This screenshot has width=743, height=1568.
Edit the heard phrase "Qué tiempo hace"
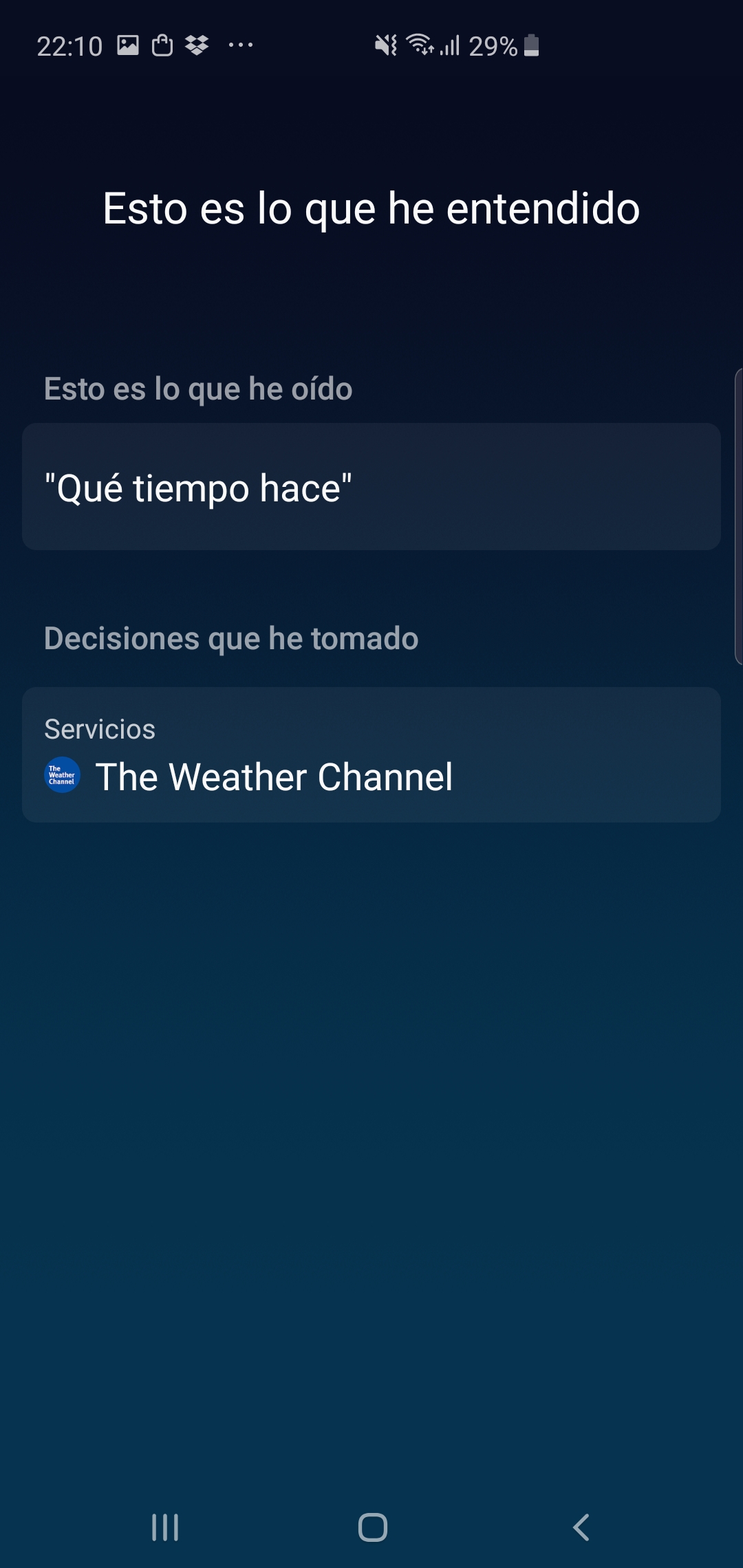click(x=371, y=486)
